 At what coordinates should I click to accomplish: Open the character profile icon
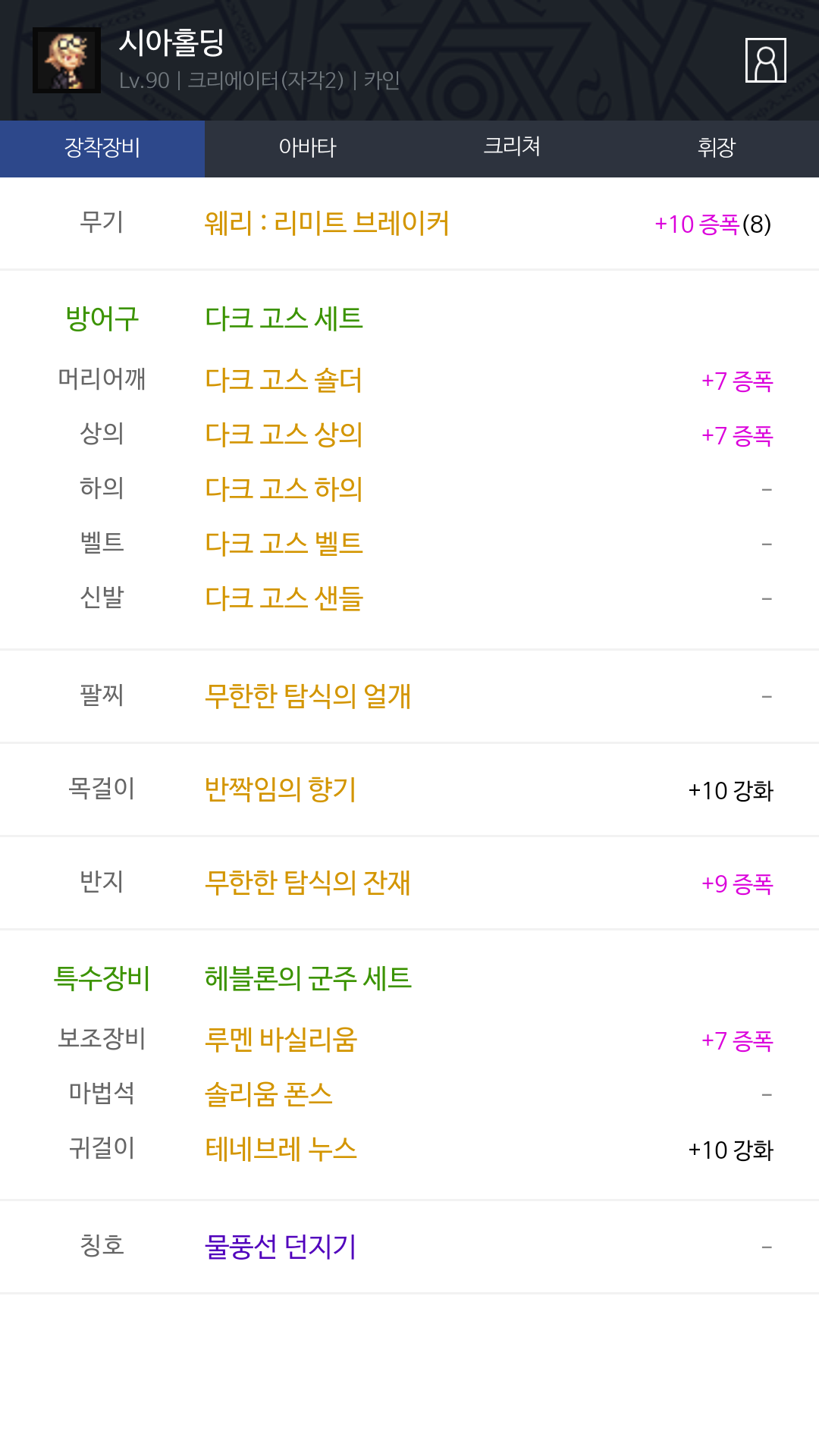click(765, 60)
